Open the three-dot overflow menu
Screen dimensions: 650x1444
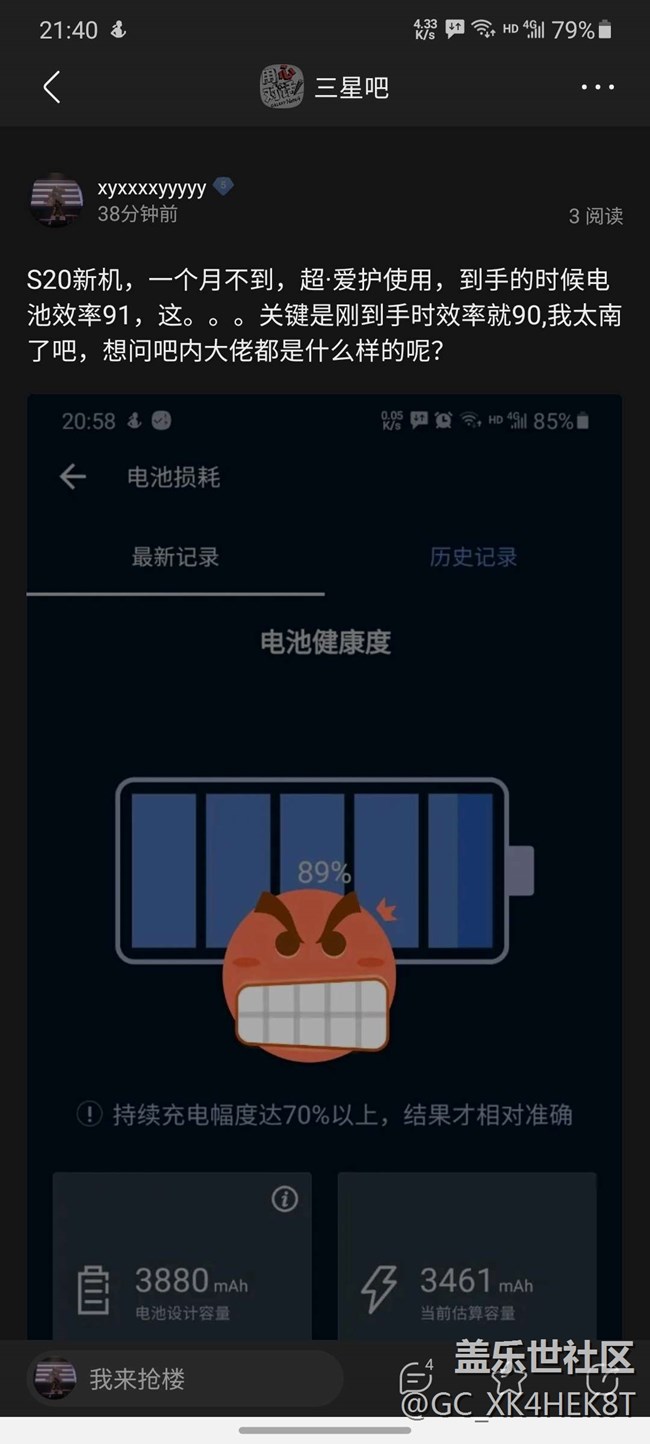pos(597,87)
